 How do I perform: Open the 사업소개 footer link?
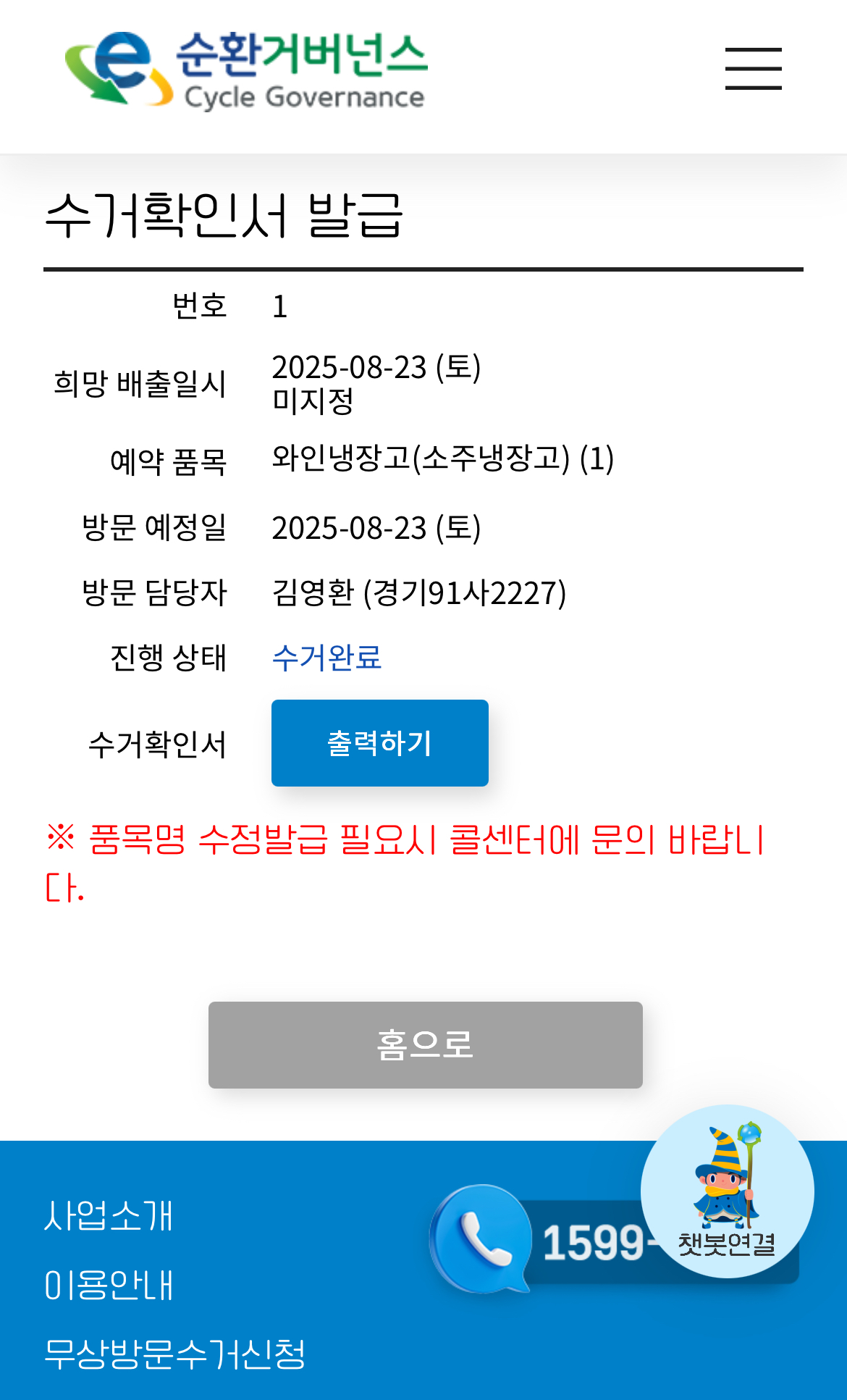109,1215
